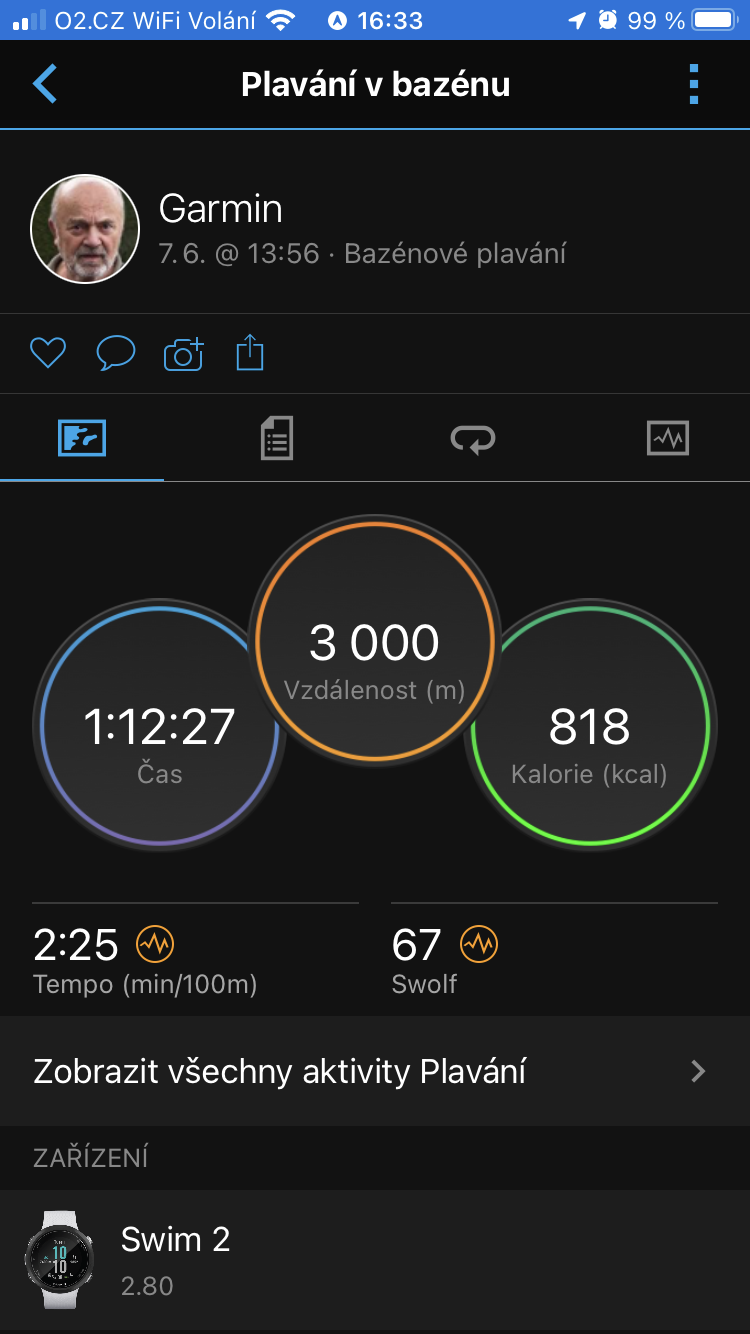
Task: Open Zobrazit všechny aktivity Plavání
Action: coord(375,1072)
